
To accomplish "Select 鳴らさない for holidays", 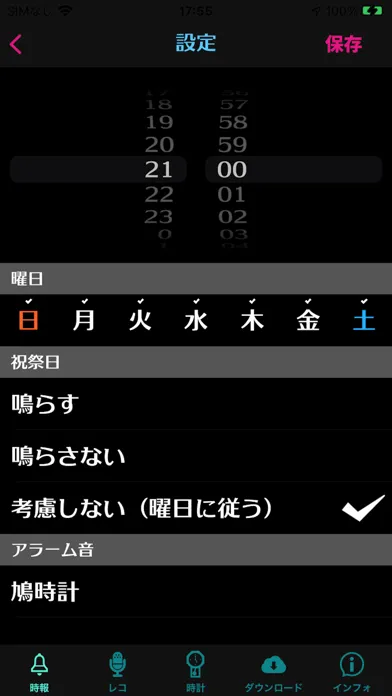I will point(196,456).
